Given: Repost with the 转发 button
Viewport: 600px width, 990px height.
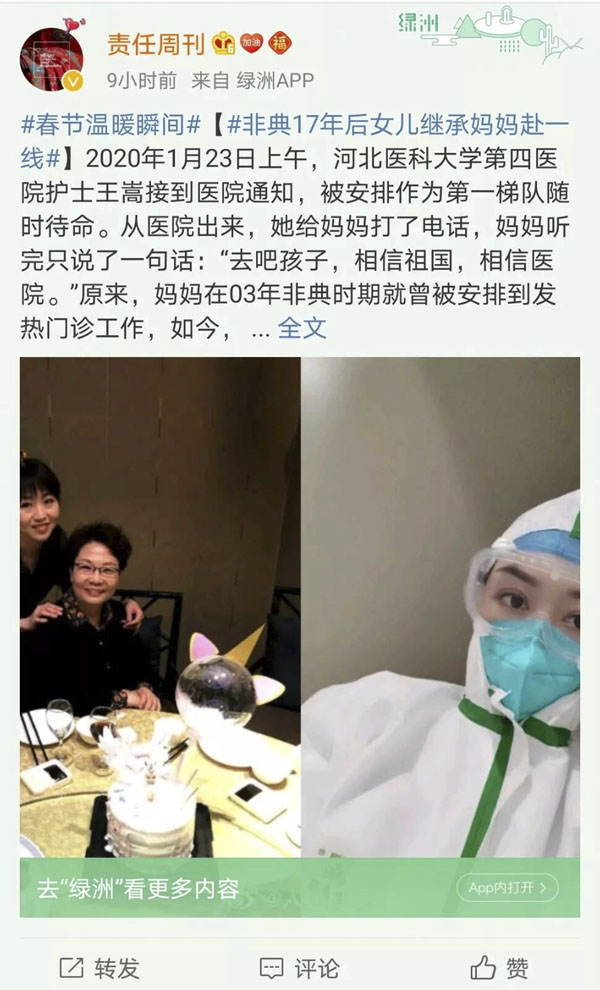Looking at the screenshot, I should coord(100,967).
